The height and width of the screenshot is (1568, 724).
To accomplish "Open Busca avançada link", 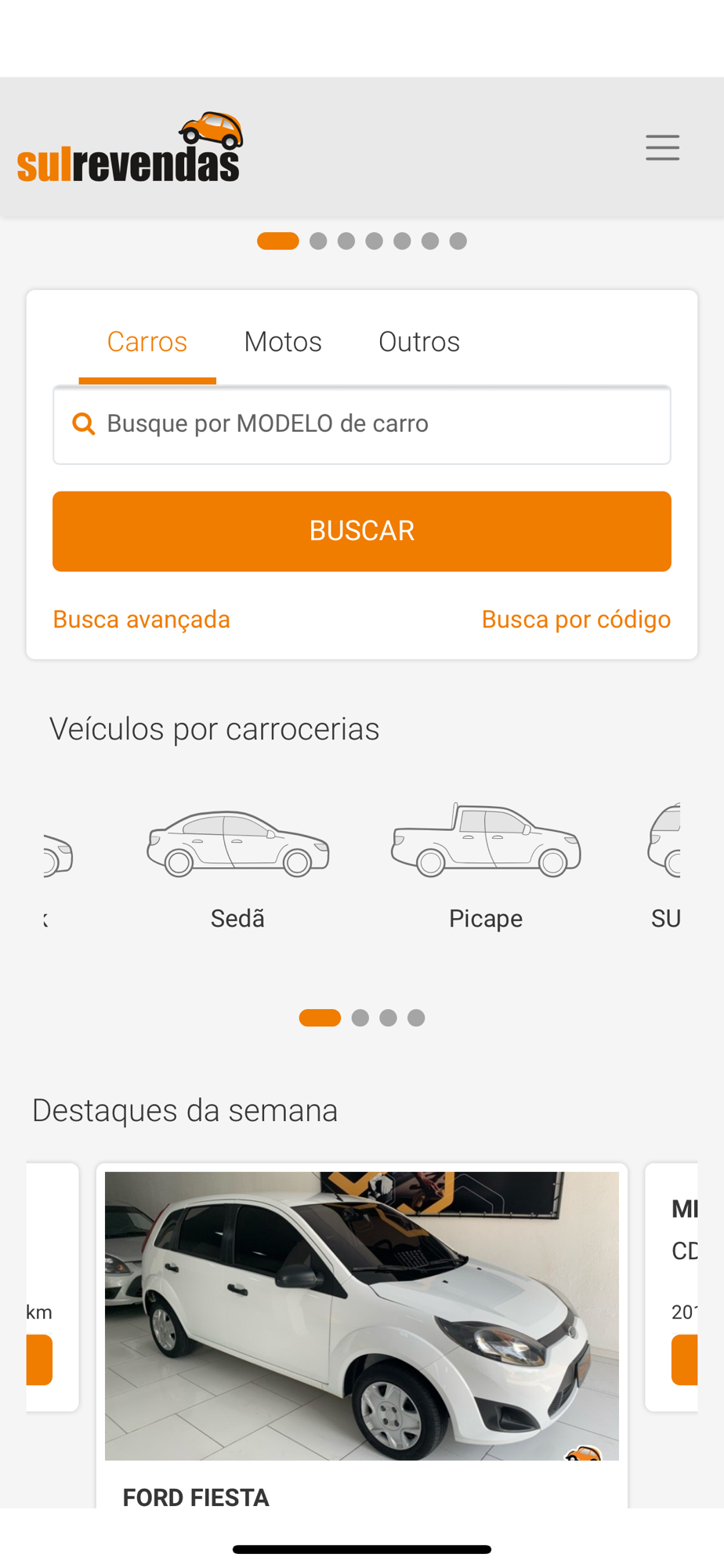I will click(142, 619).
